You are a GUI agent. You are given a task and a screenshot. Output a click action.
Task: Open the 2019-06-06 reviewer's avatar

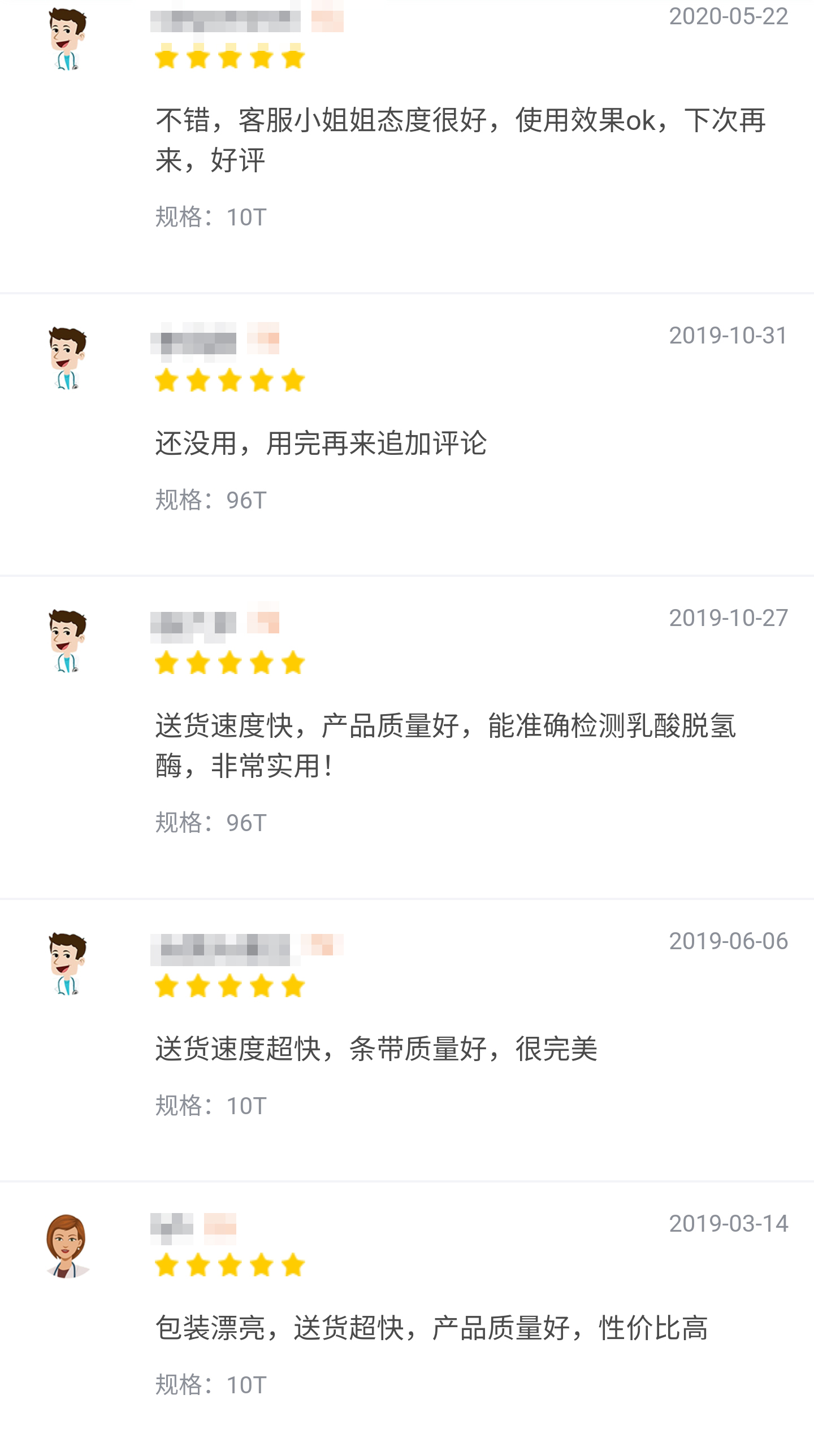67,964
